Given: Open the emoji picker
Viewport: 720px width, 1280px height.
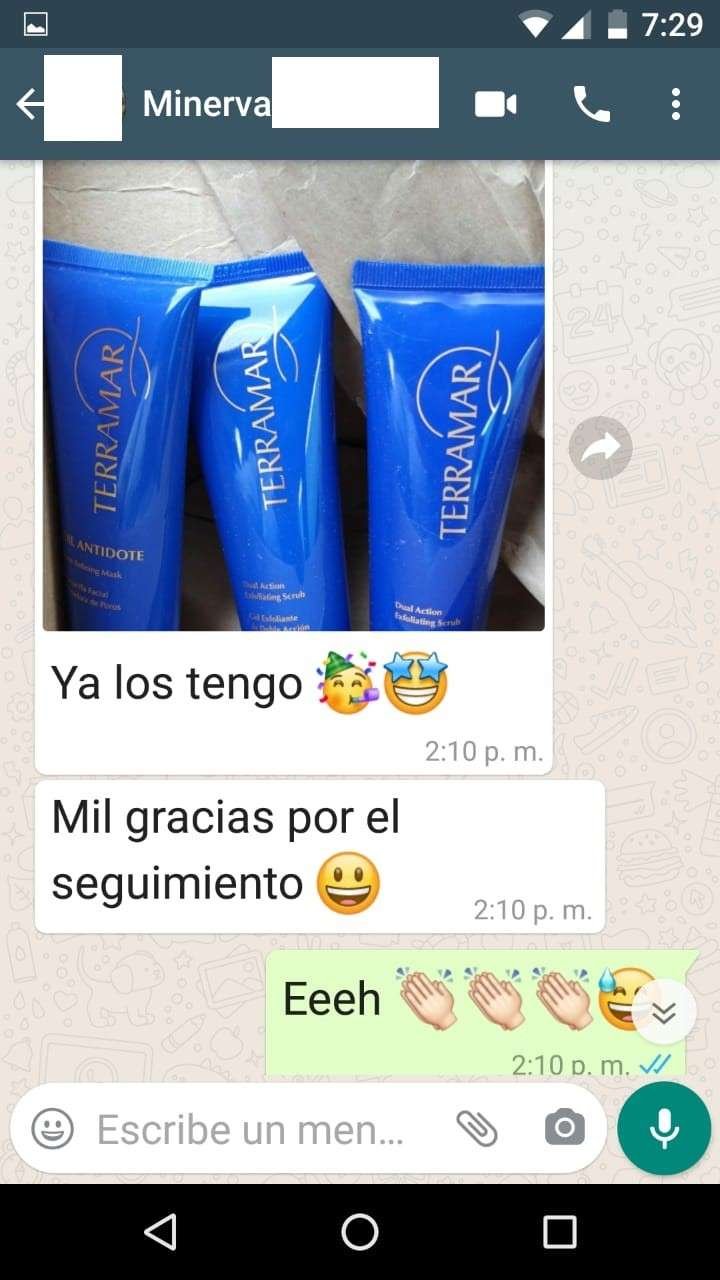Looking at the screenshot, I should coord(52,1129).
